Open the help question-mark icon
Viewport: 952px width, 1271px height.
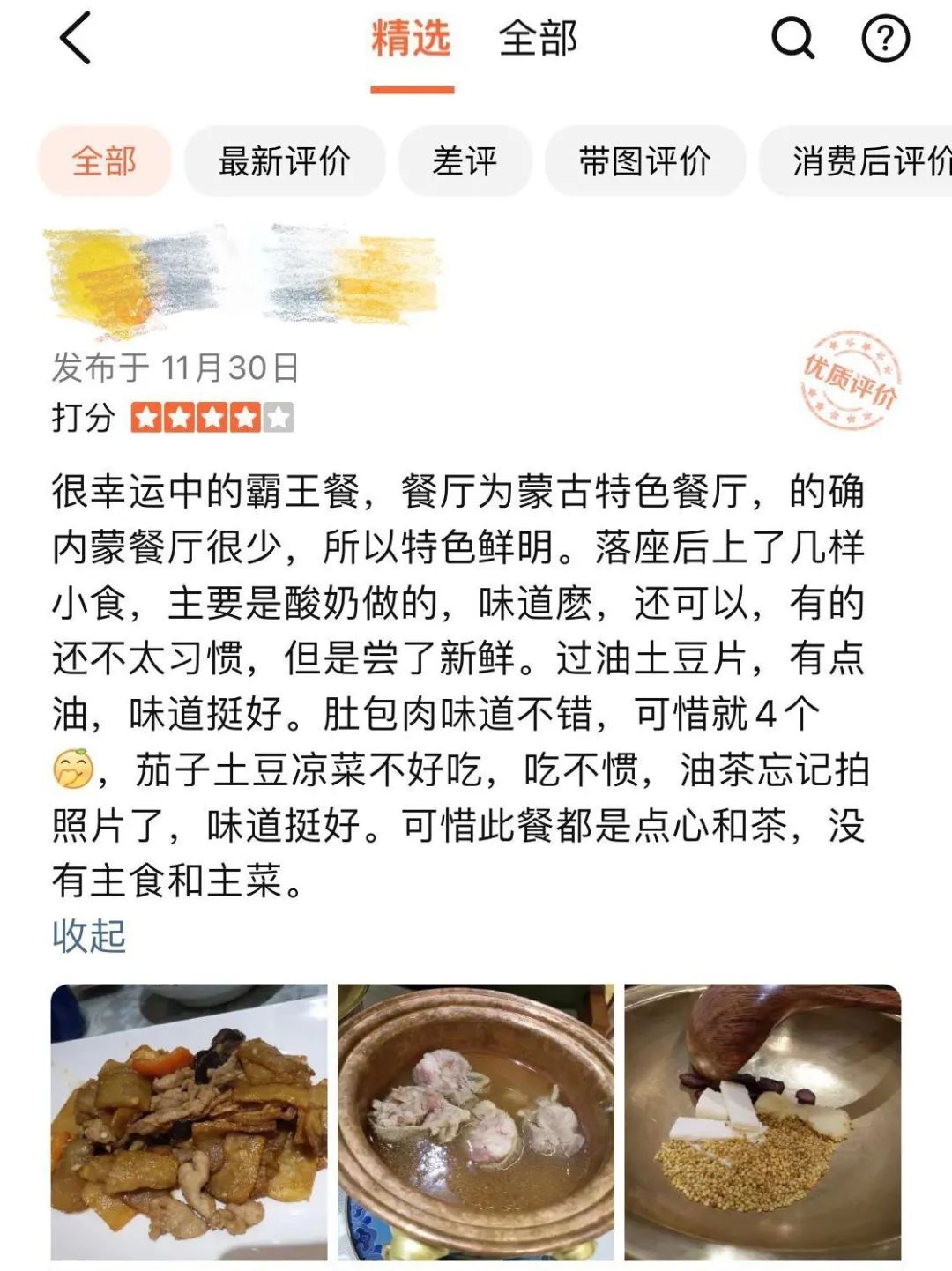point(885,39)
